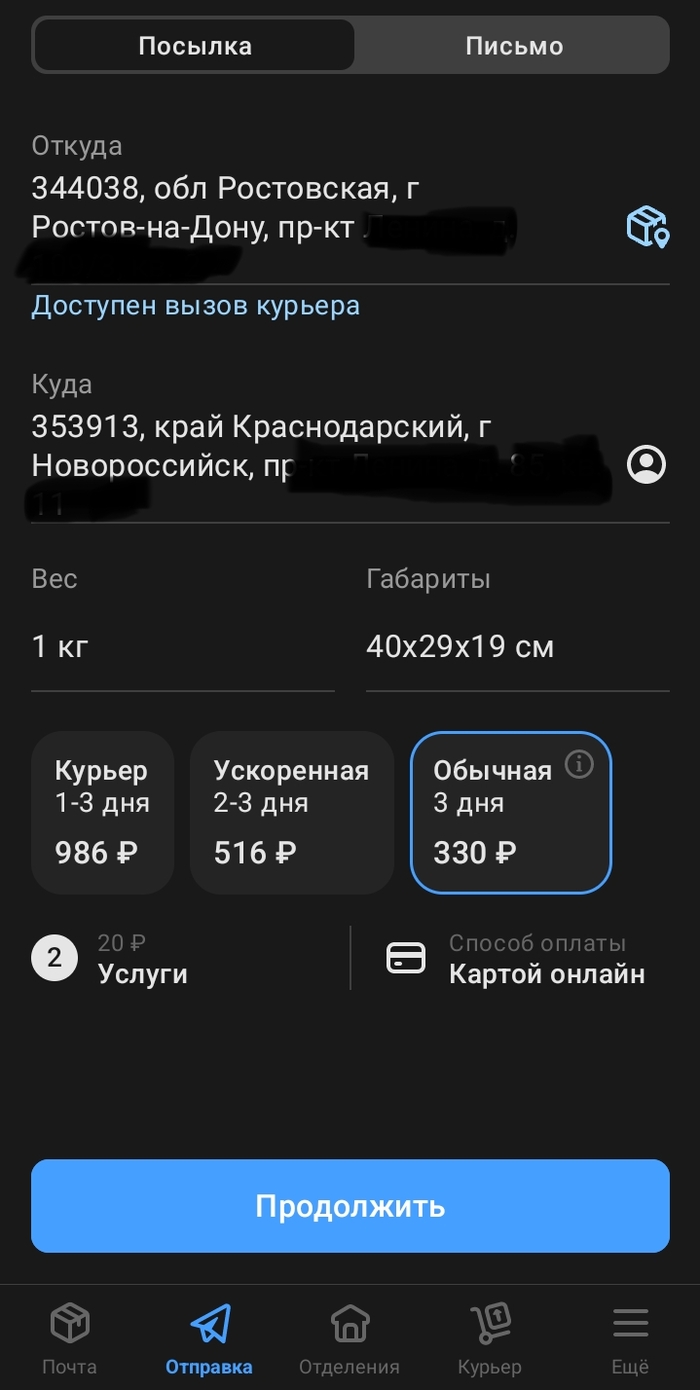Switch to the Отделения tab
The width and height of the screenshot is (700, 1390).
pyautogui.click(x=349, y=1338)
